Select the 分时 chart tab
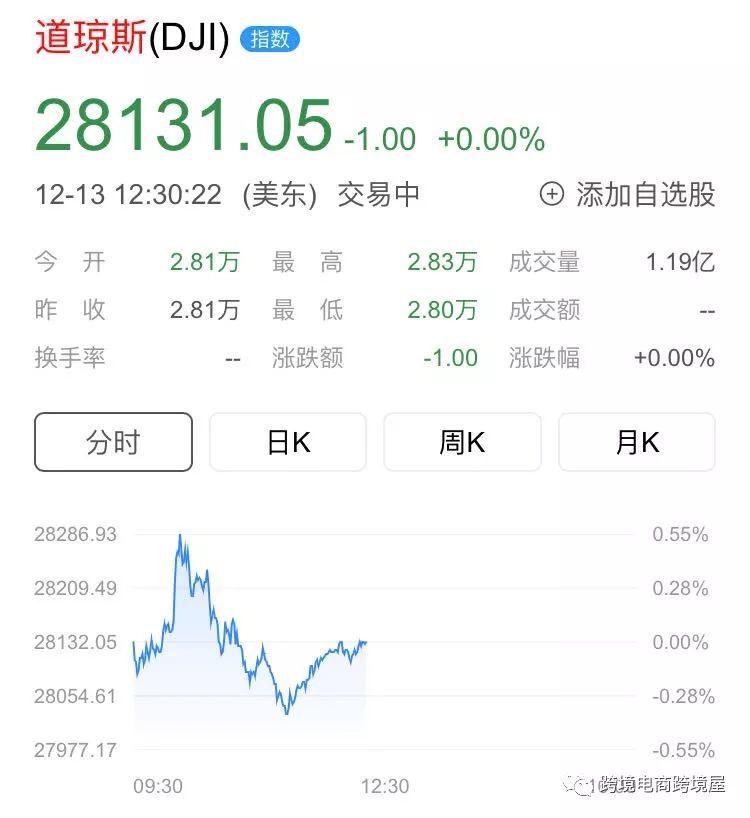The width and height of the screenshot is (750, 818). click(113, 442)
